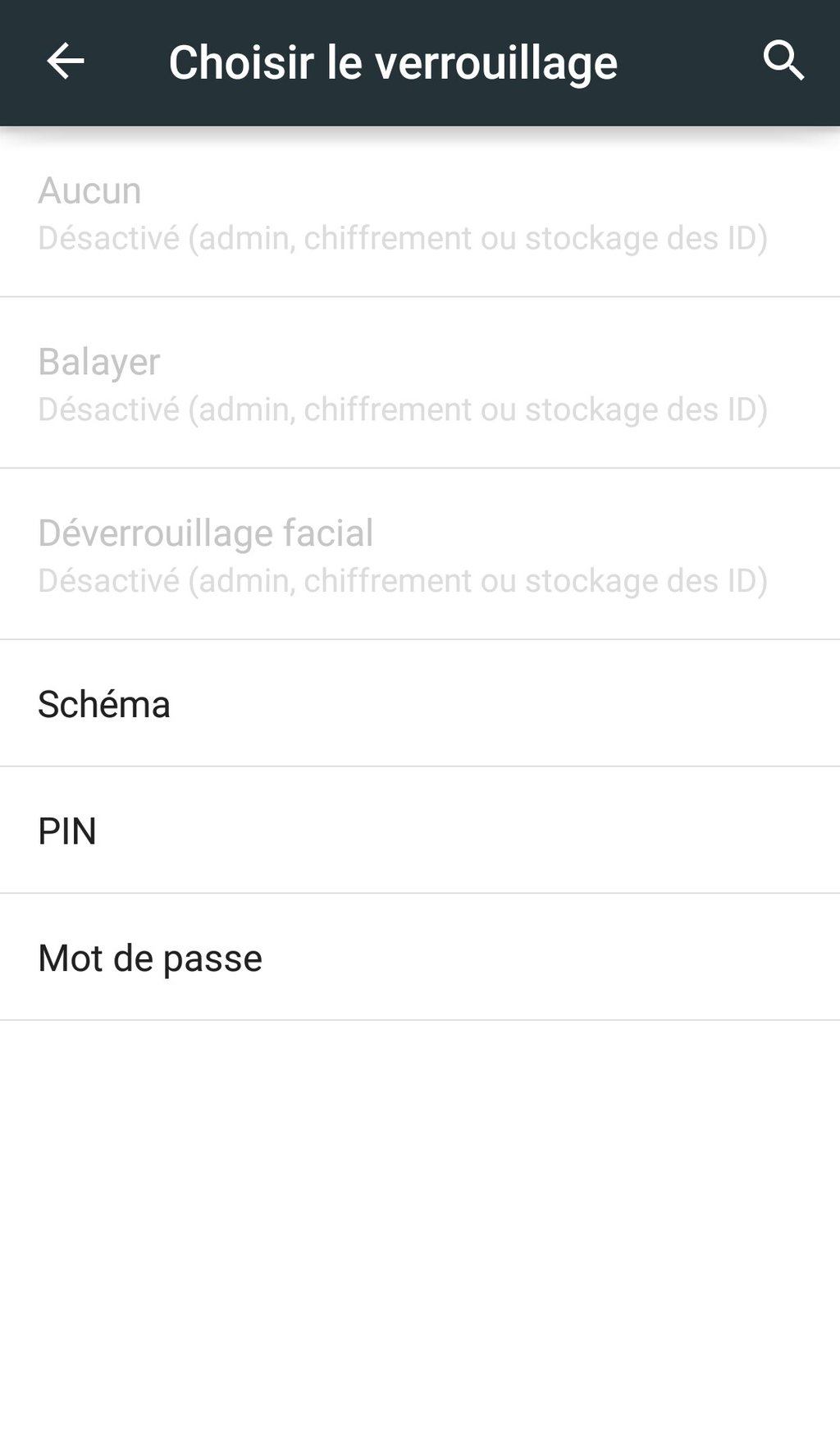Open the search magnifier icon
Screen dimensions: 840x1432
pyautogui.click(x=783, y=61)
